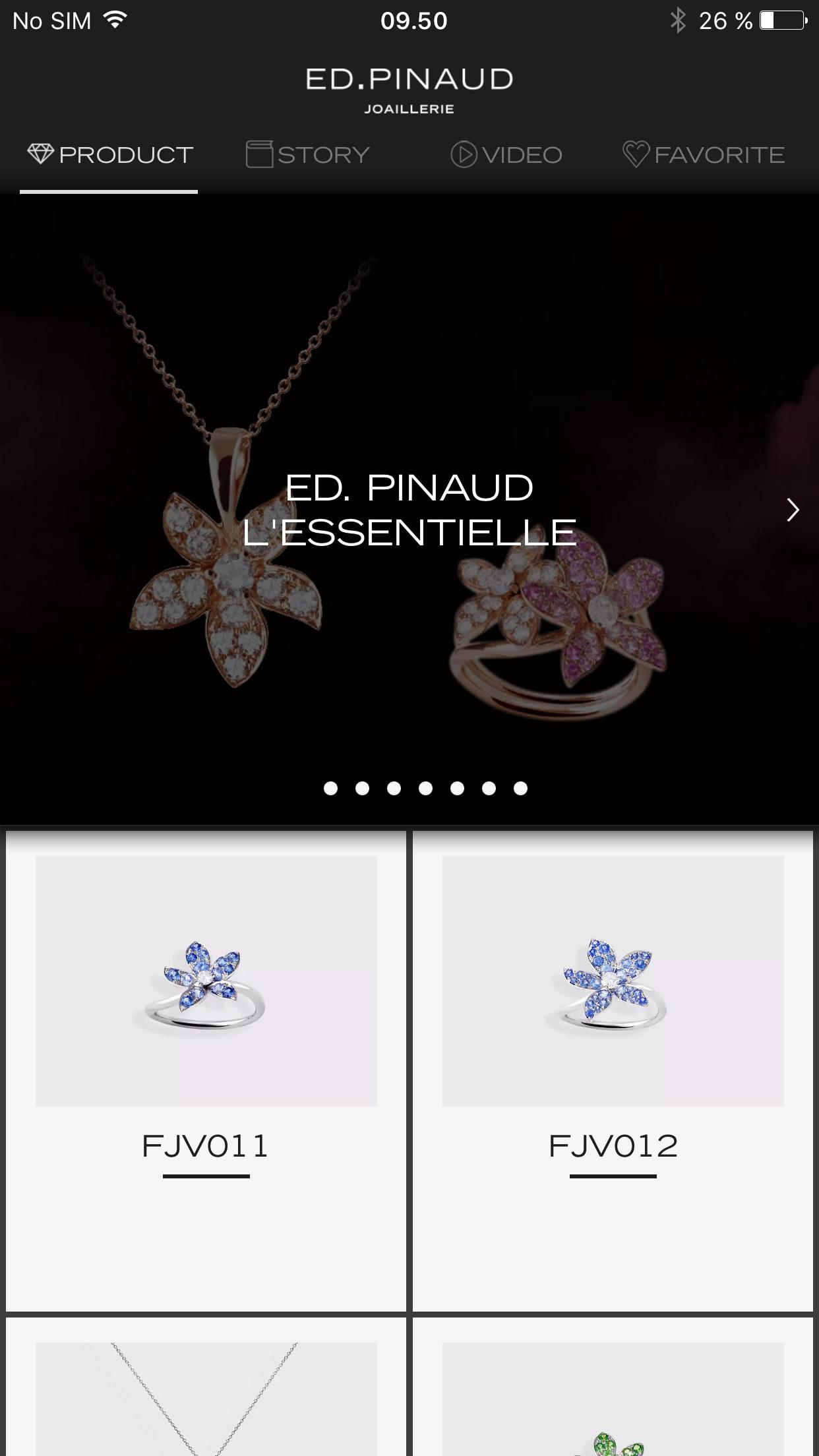Open the green flower product card below FJV012
Image resolution: width=819 pixels, height=1456 pixels.
(613, 1387)
